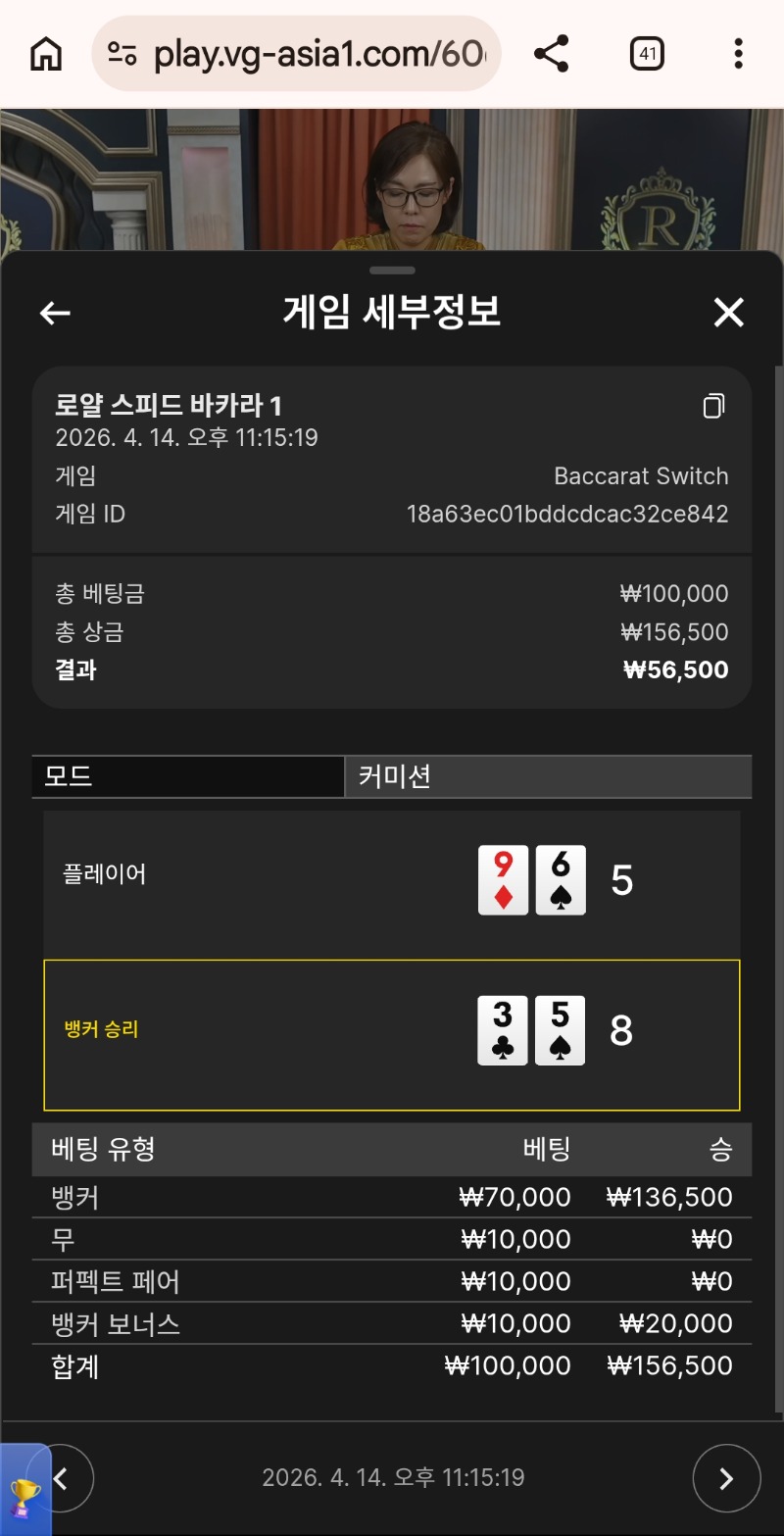Go back from game details panel
The width and height of the screenshot is (784, 1536).
pos(55,313)
